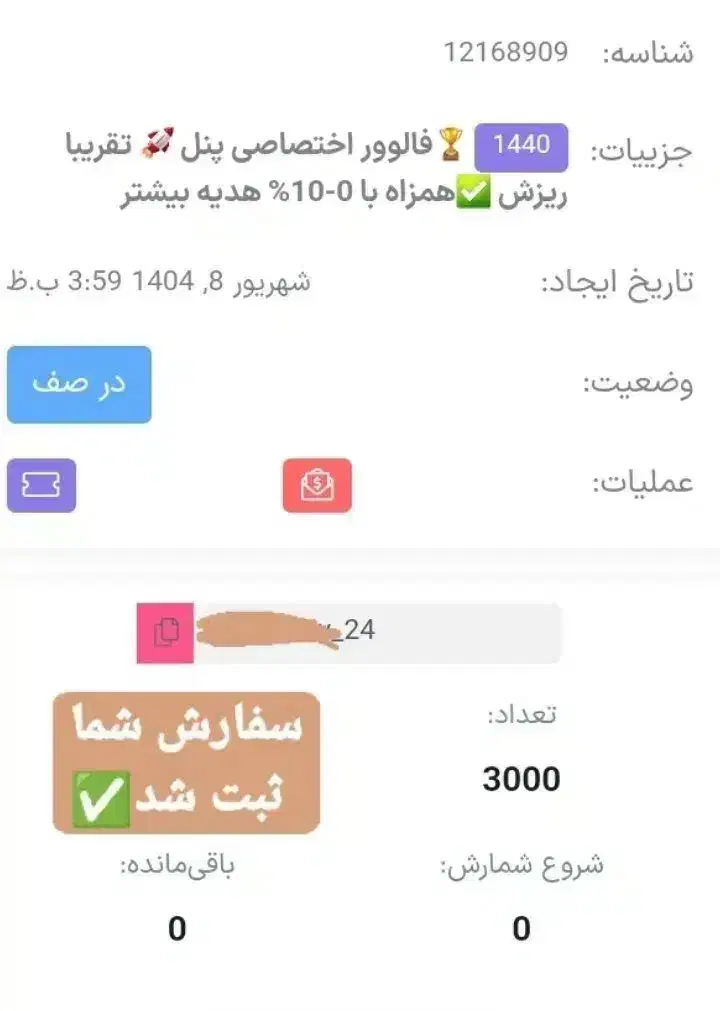720x1011 pixels.
Task: Tap the red refund money icon
Action: [317, 485]
